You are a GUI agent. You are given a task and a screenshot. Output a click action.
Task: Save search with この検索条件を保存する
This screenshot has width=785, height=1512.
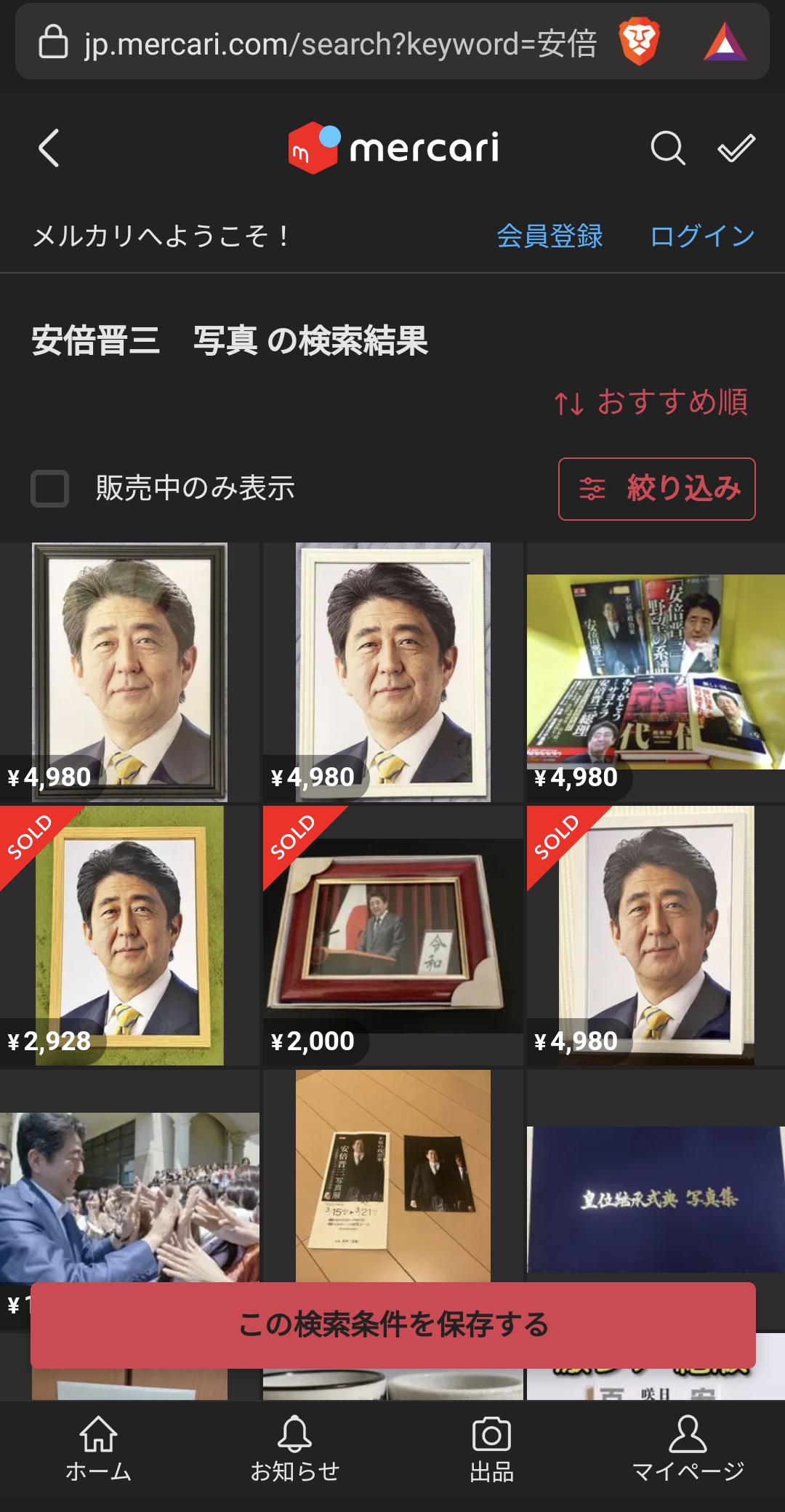tap(392, 1324)
